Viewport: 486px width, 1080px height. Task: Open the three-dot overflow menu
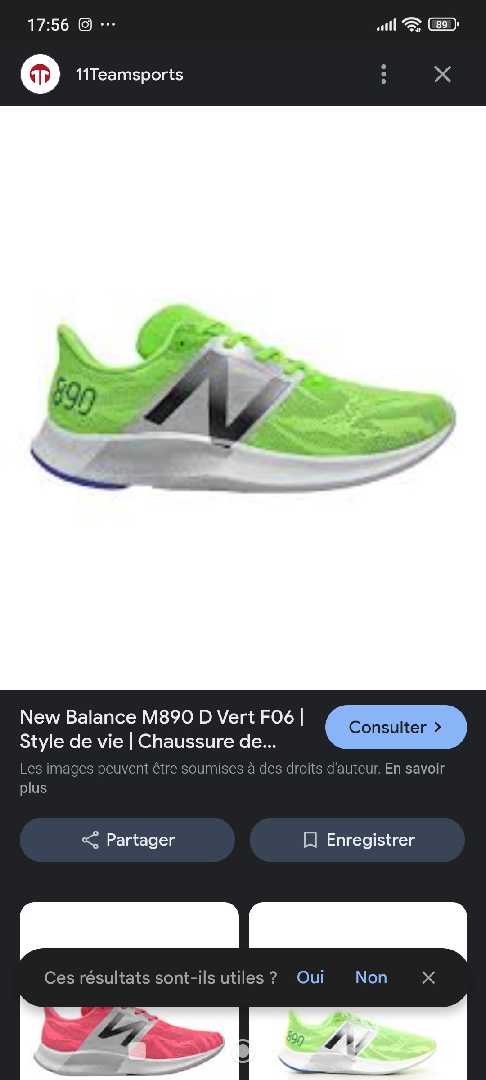click(383, 74)
